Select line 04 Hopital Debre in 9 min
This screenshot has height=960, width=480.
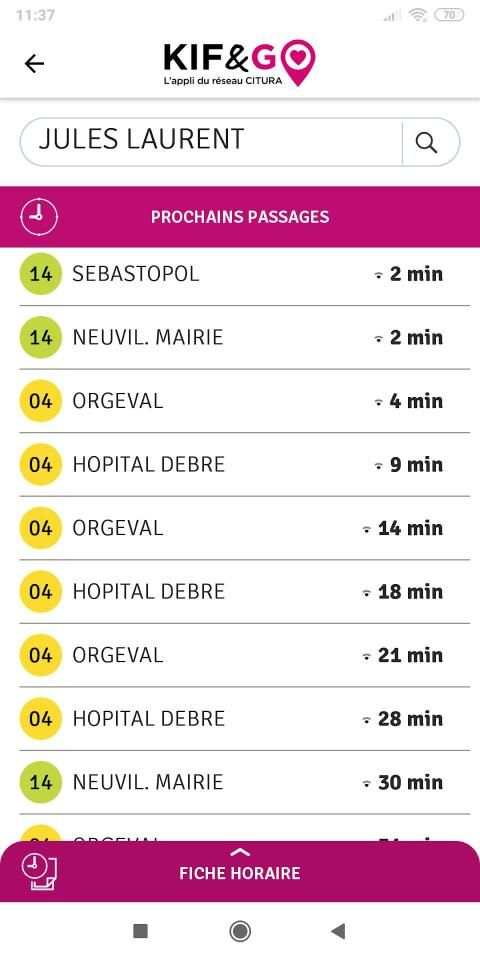click(240, 465)
